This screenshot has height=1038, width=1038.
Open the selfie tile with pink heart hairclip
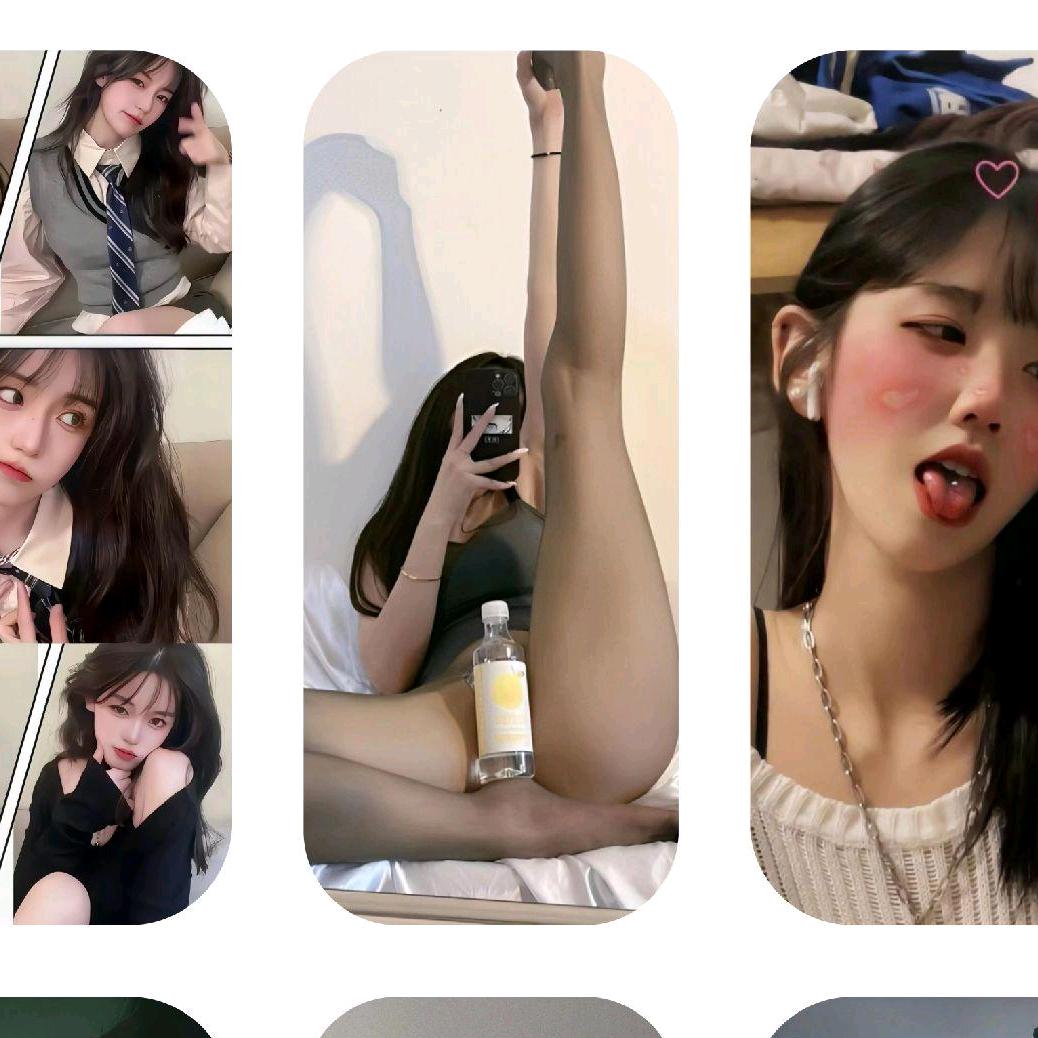point(895,487)
